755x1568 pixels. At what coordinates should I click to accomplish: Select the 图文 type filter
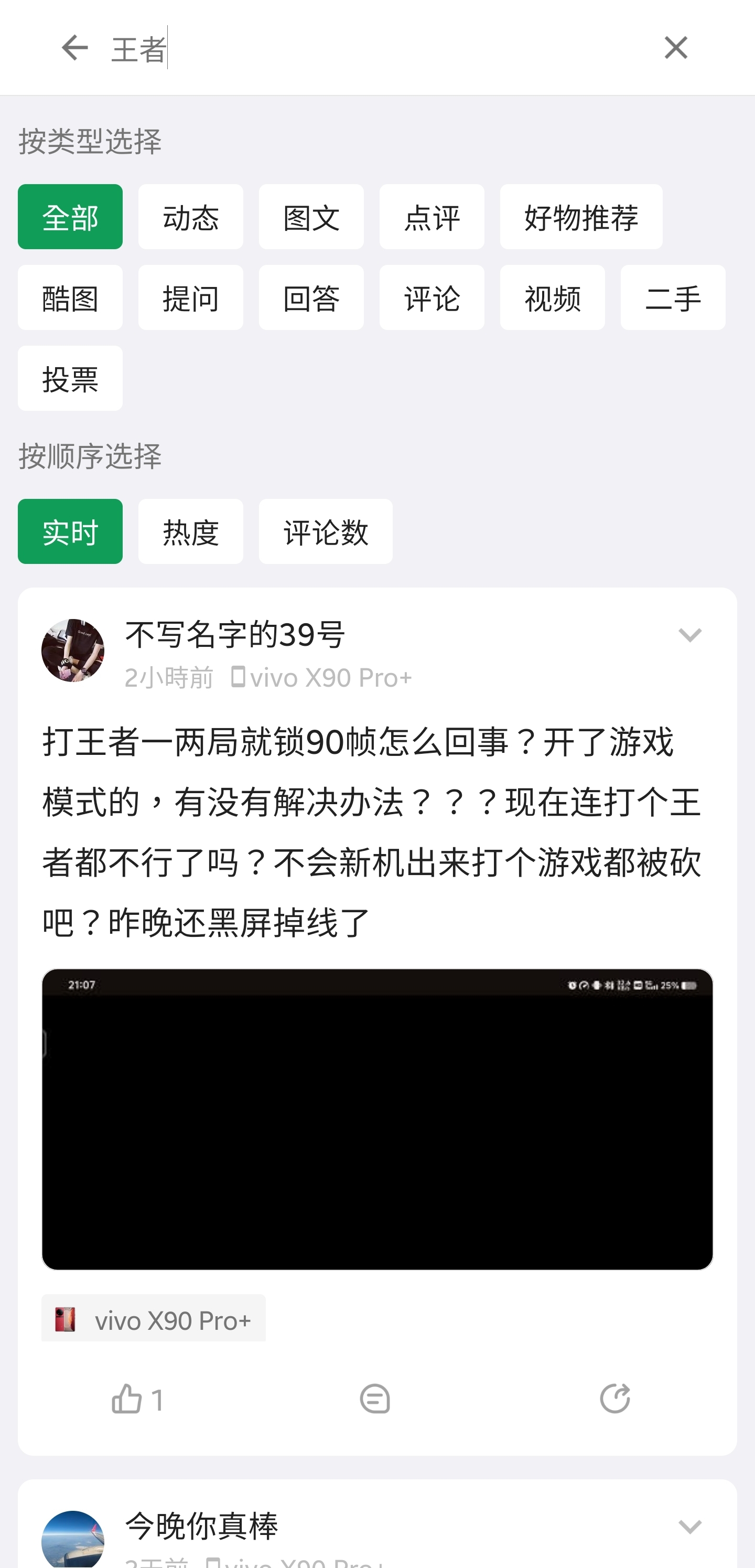click(x=311, y=217)
